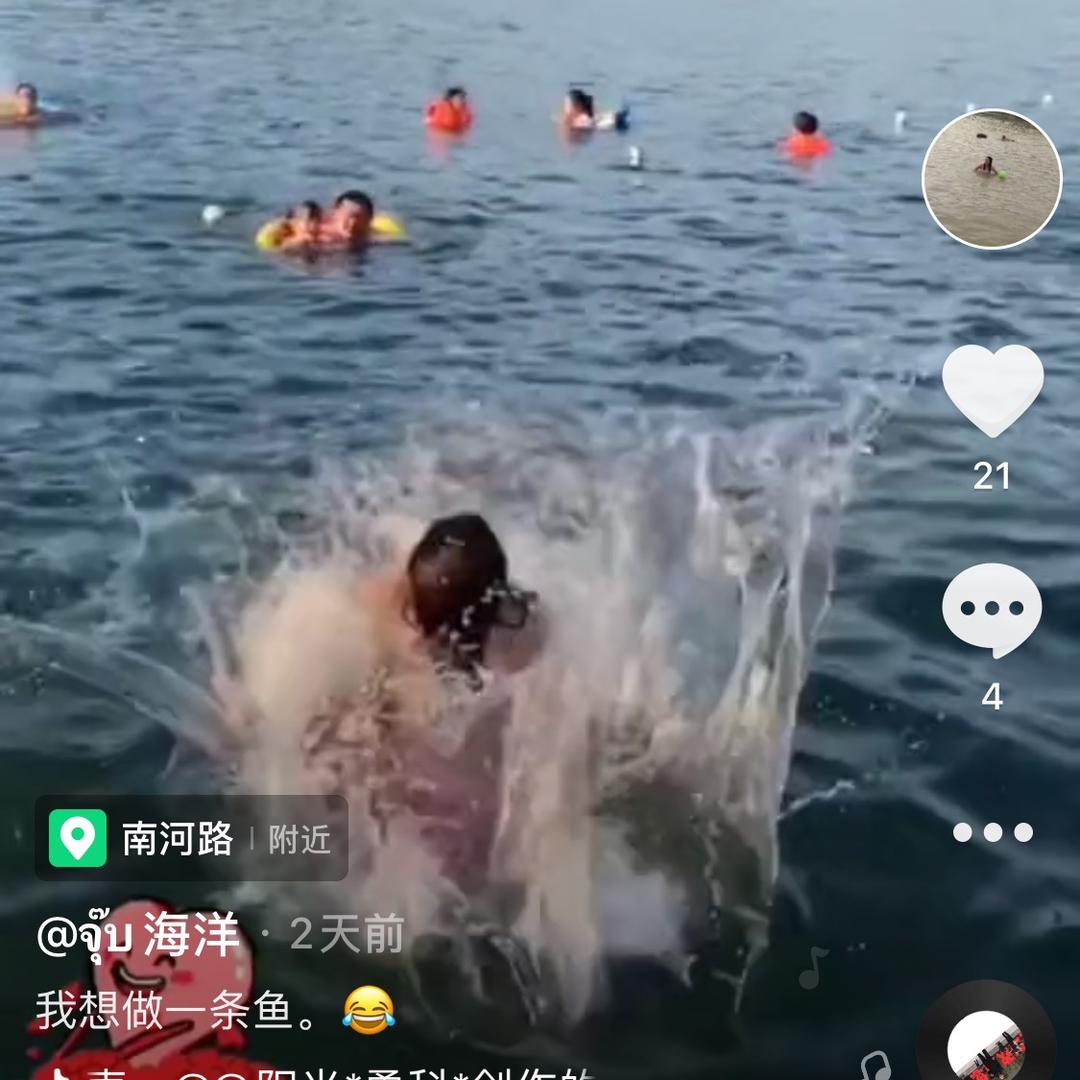
Task: Open the uploader's round profile avatar
Action: pos(991,179)
